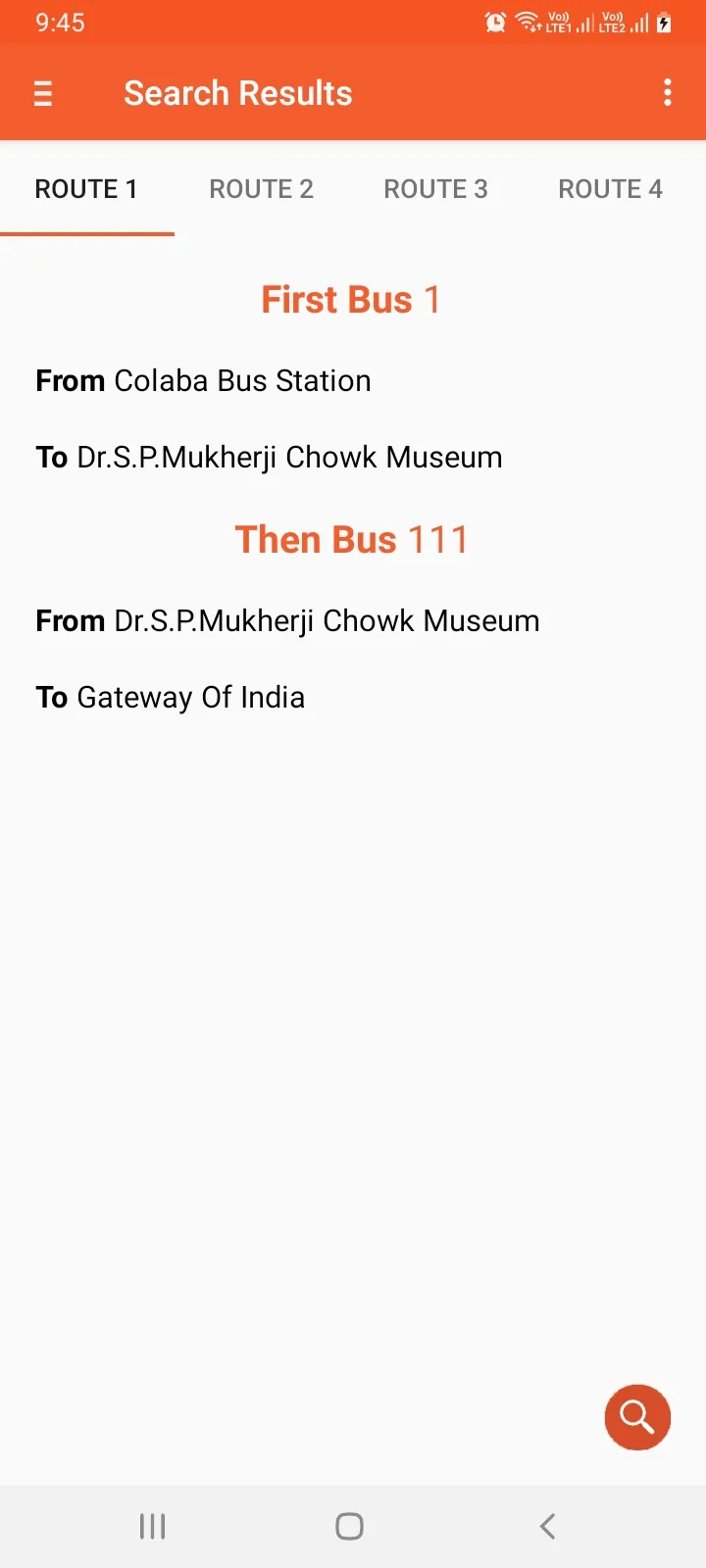The height and width of the screenshot is (1568, 706).
Task: Open recent apps from navigation bar
Action: 152,1525
